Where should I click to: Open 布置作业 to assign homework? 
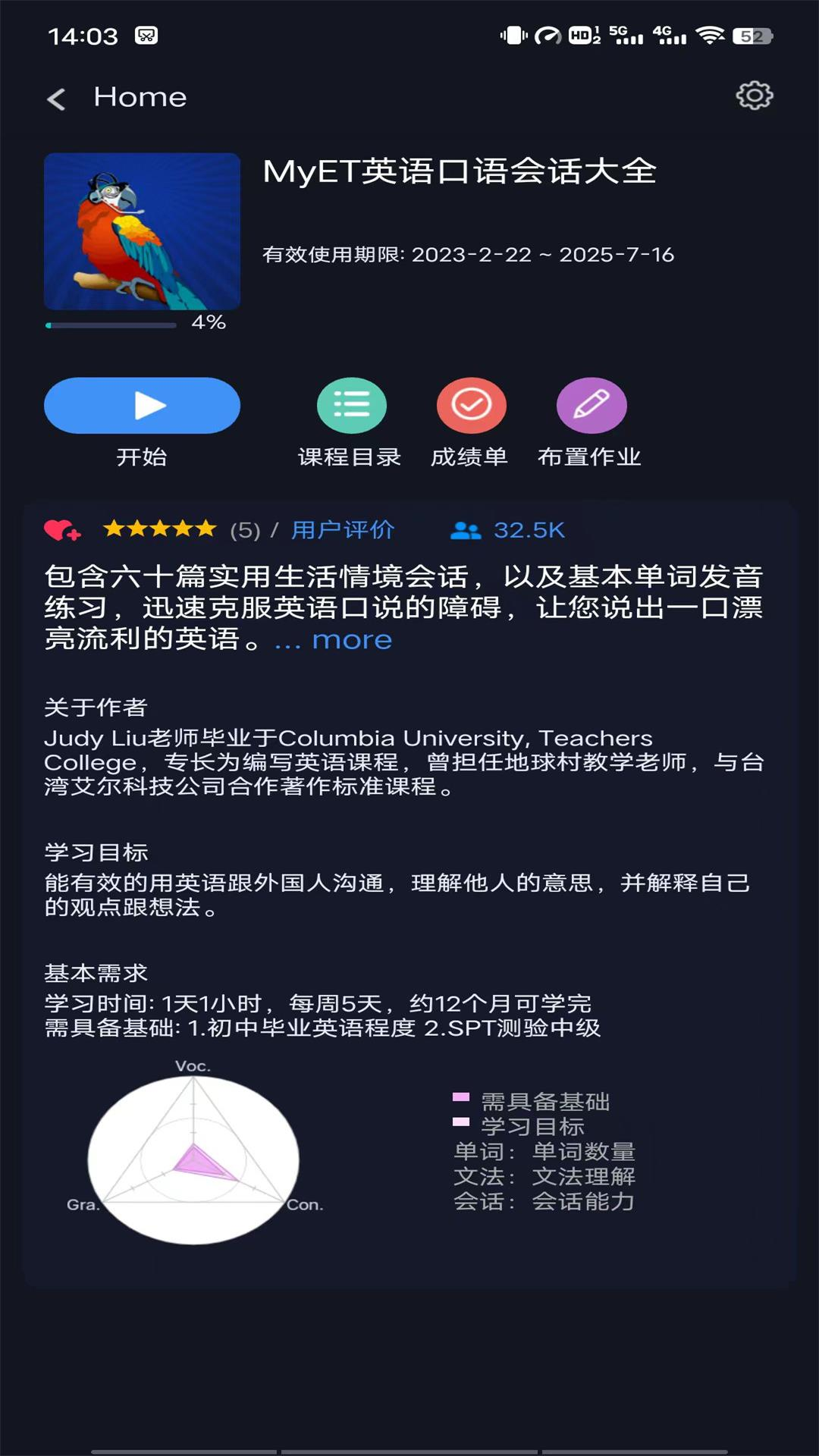[591, 406]
